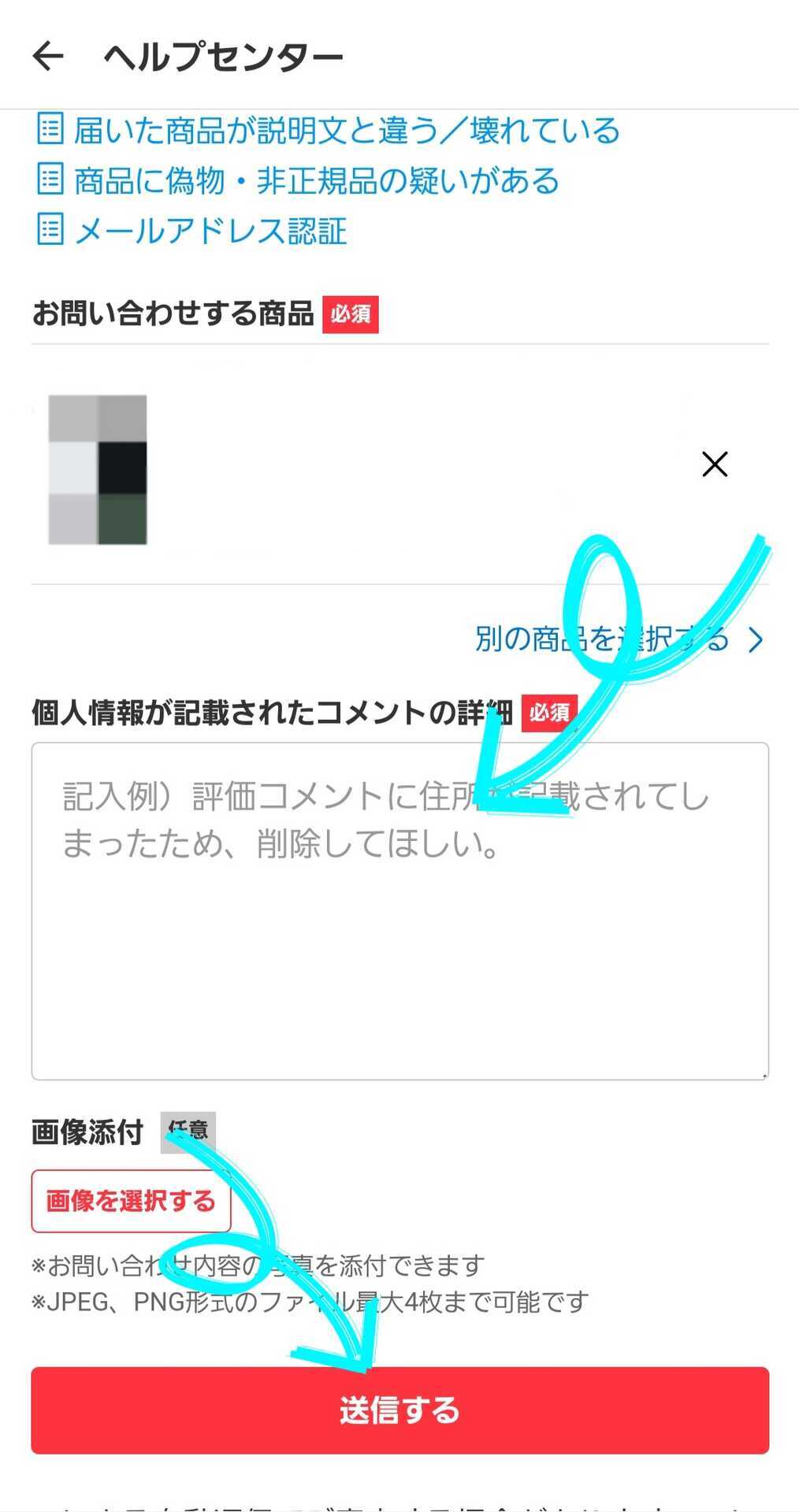
Task: Go back from ヘルプセンター
Action: [47, 56]
